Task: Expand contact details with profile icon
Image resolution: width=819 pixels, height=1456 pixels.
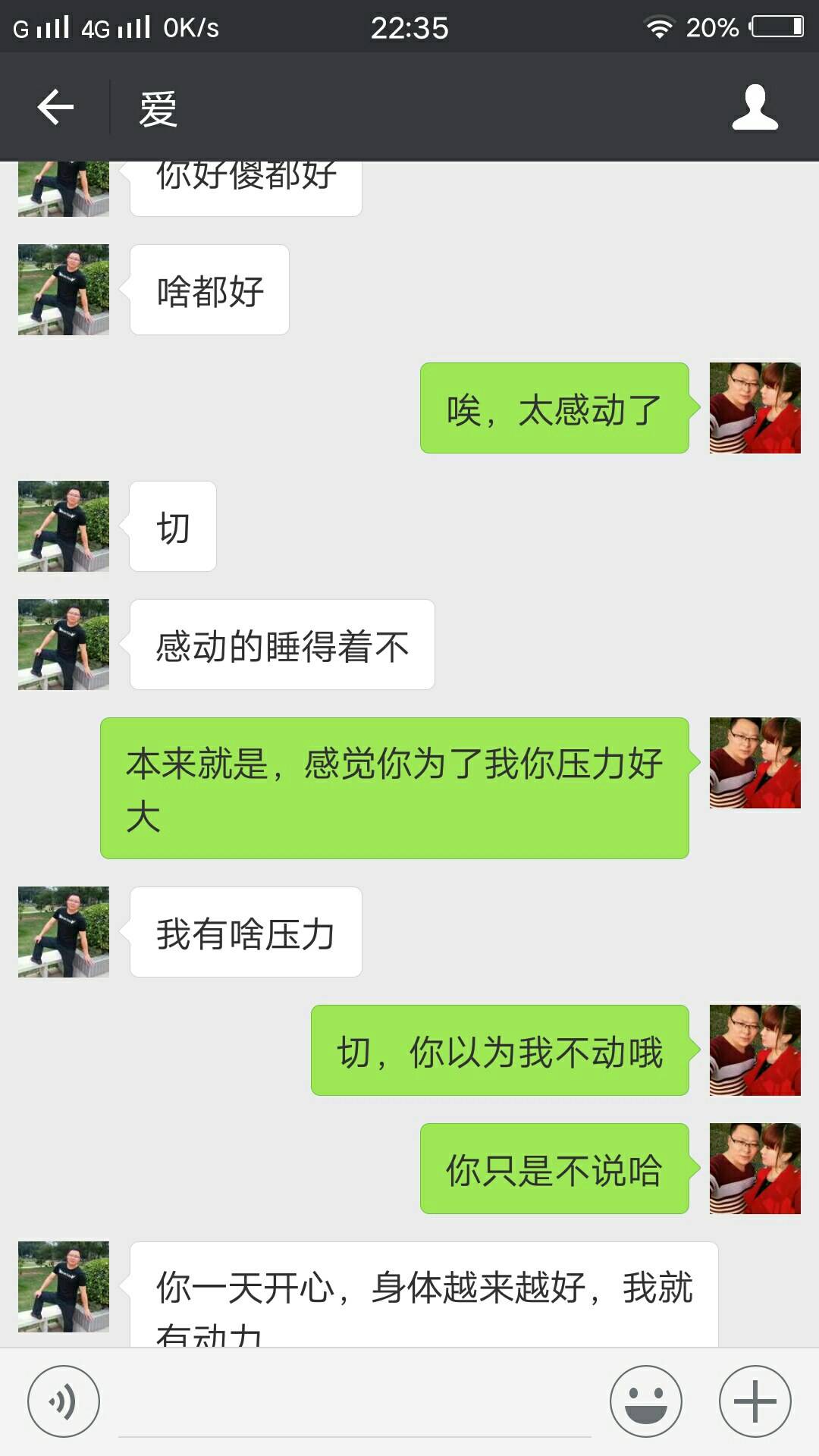Action: click(x=755, y=108)
